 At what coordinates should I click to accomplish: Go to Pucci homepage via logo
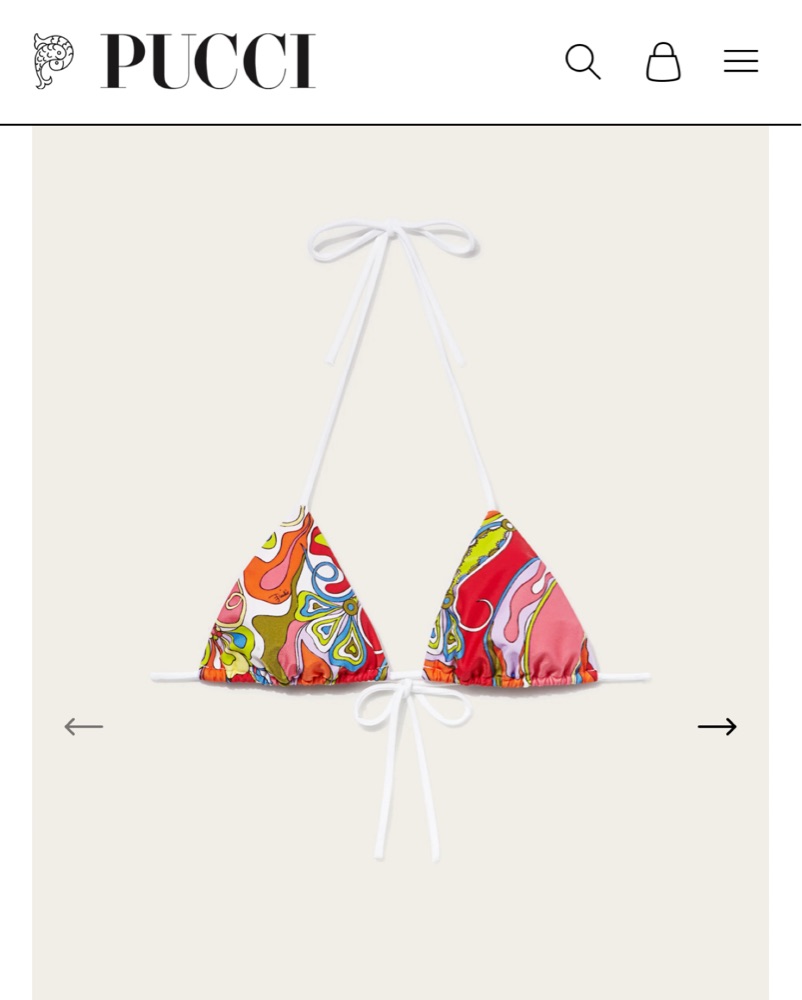174,61
